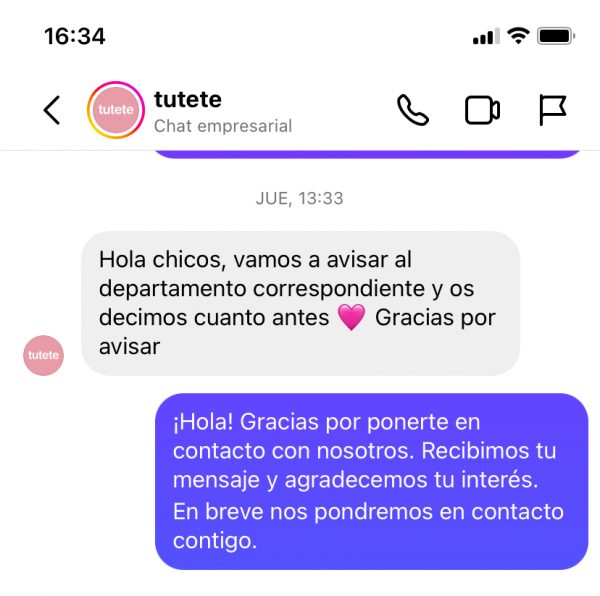Image resolution: width=600 pixels, height=596 pixels.
Task: Start a video call with tutete
Action: [x=482, y=110]
